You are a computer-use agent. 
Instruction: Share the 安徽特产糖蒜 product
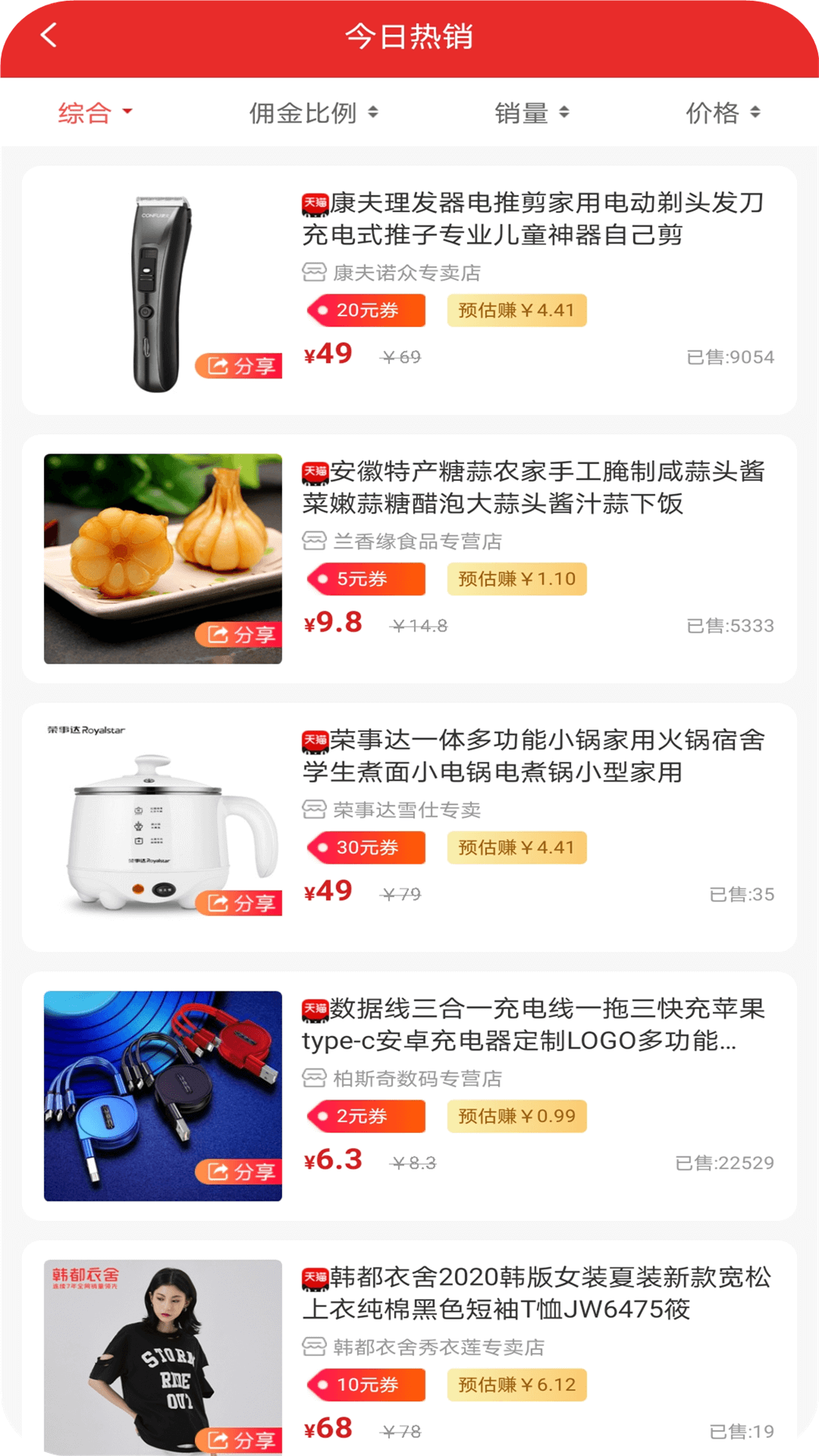point(239,634)
